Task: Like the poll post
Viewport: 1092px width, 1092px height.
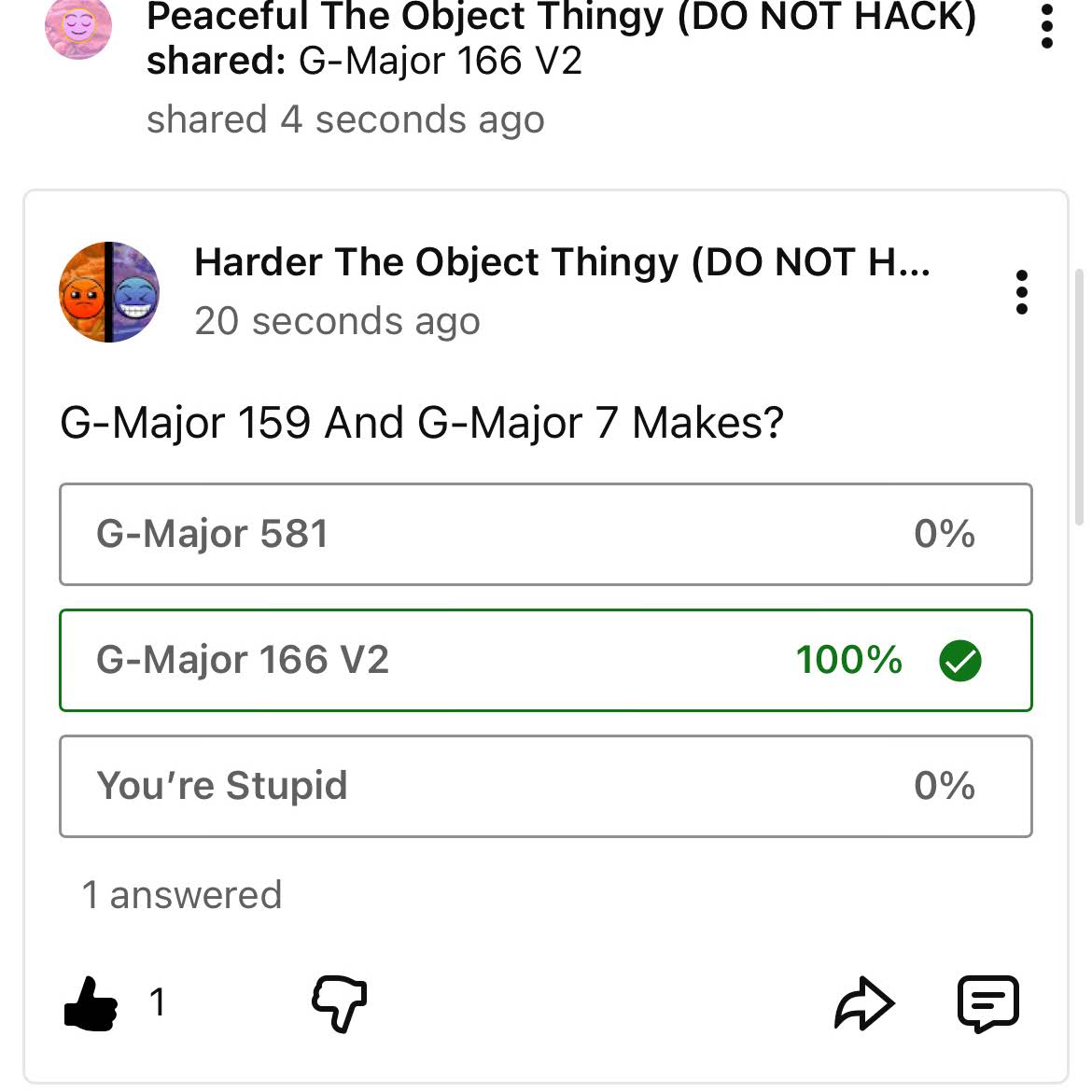Action: click(91, 1003)
